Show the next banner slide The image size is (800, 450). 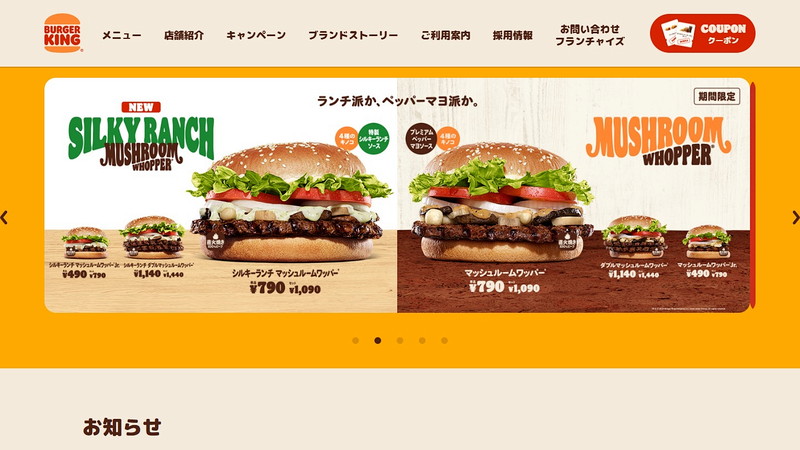(795, 217)
